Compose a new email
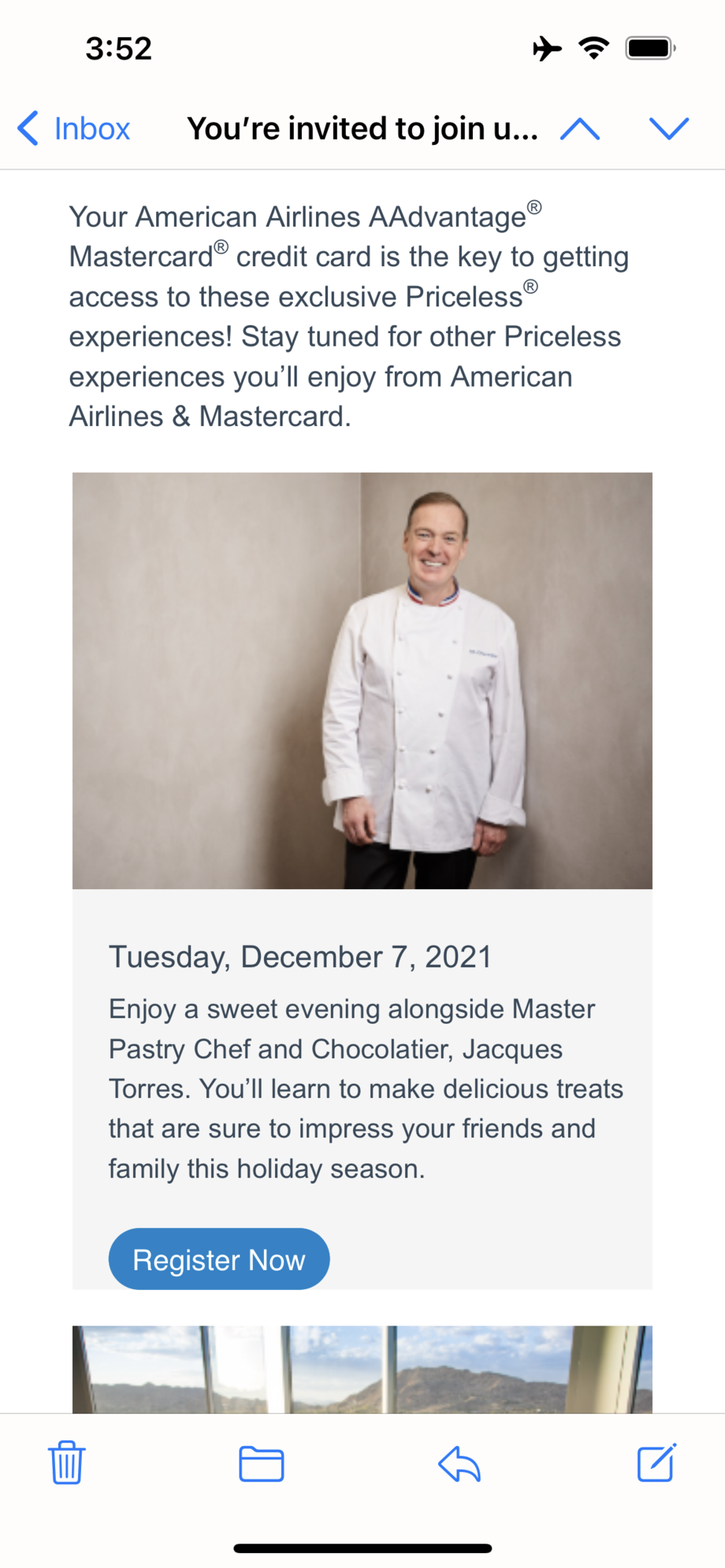Viewport: 725px width, 1568px height. tap(656, 1462)
